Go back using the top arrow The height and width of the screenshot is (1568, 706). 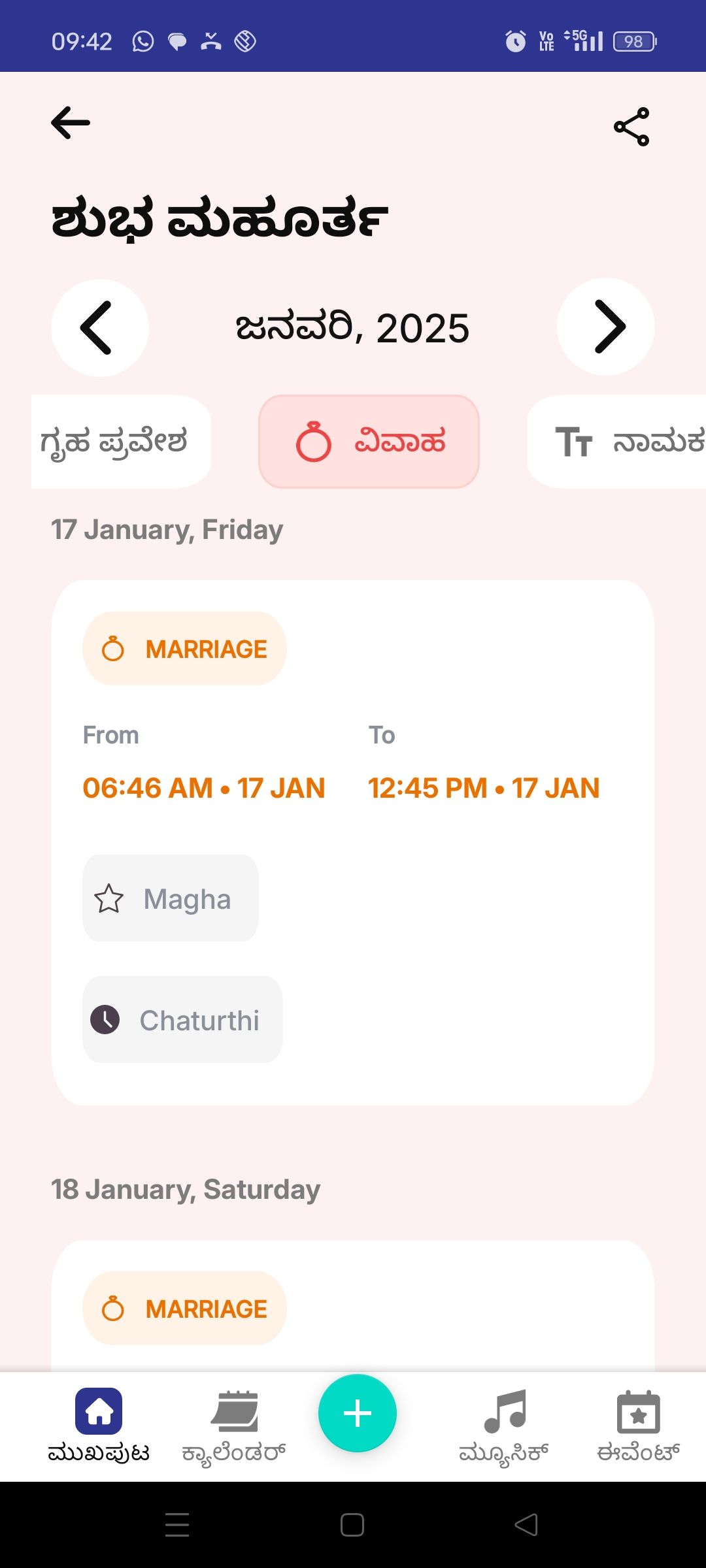(x=71, y=123)
